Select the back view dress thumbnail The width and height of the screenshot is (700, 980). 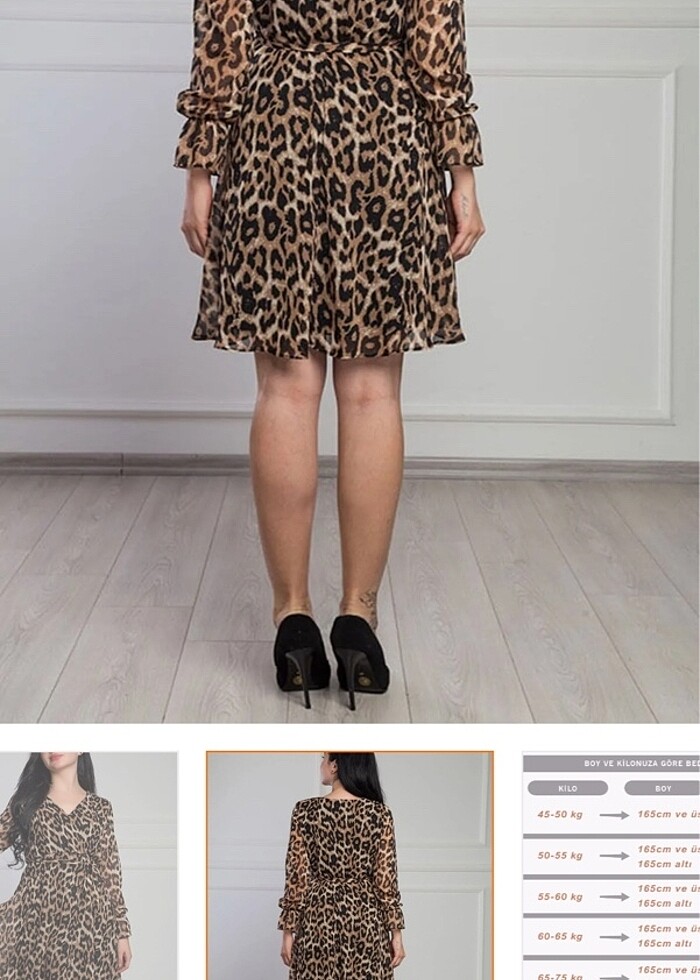(349, 866)
